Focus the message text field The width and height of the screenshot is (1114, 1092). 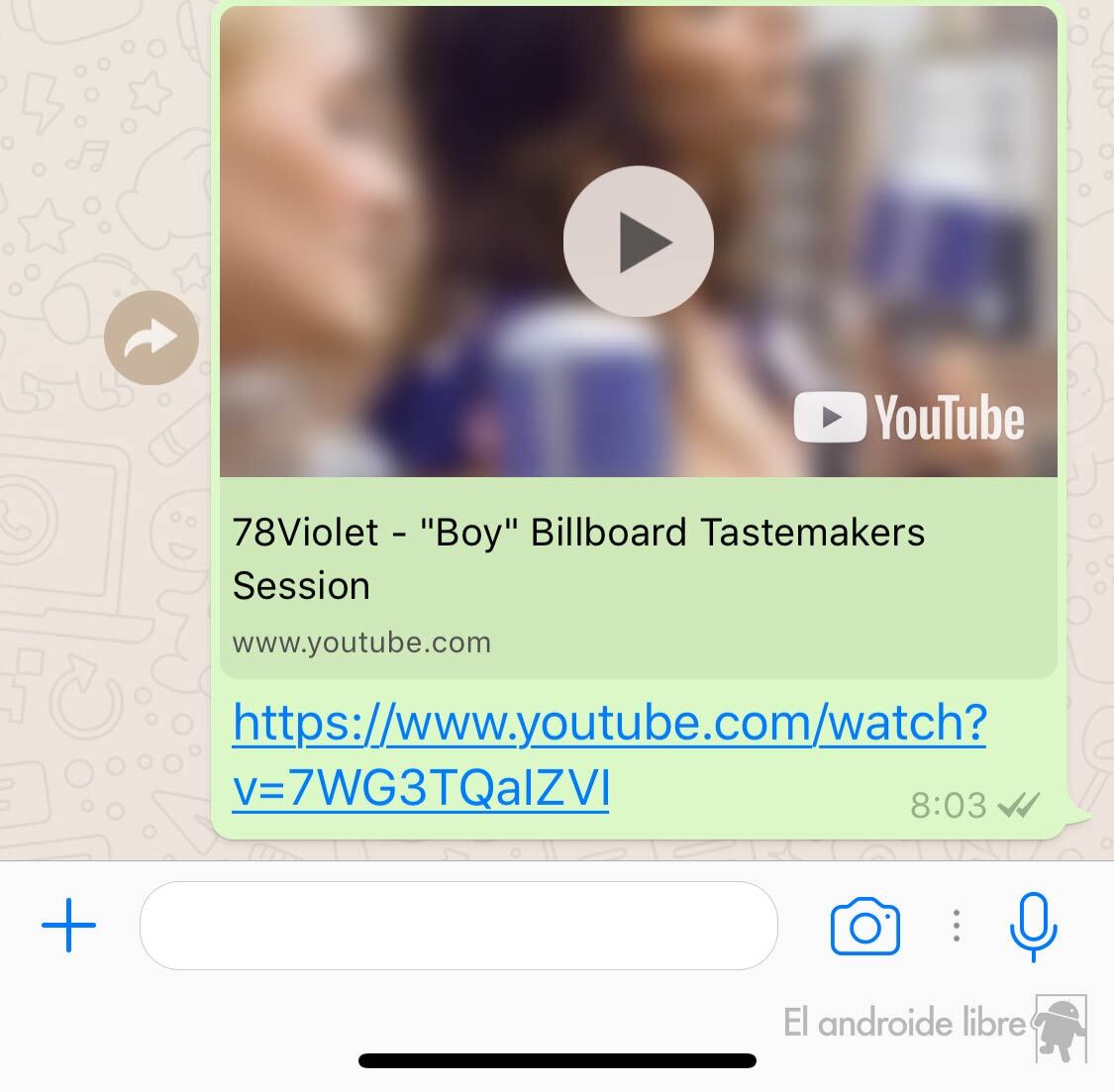click(458, 926)
